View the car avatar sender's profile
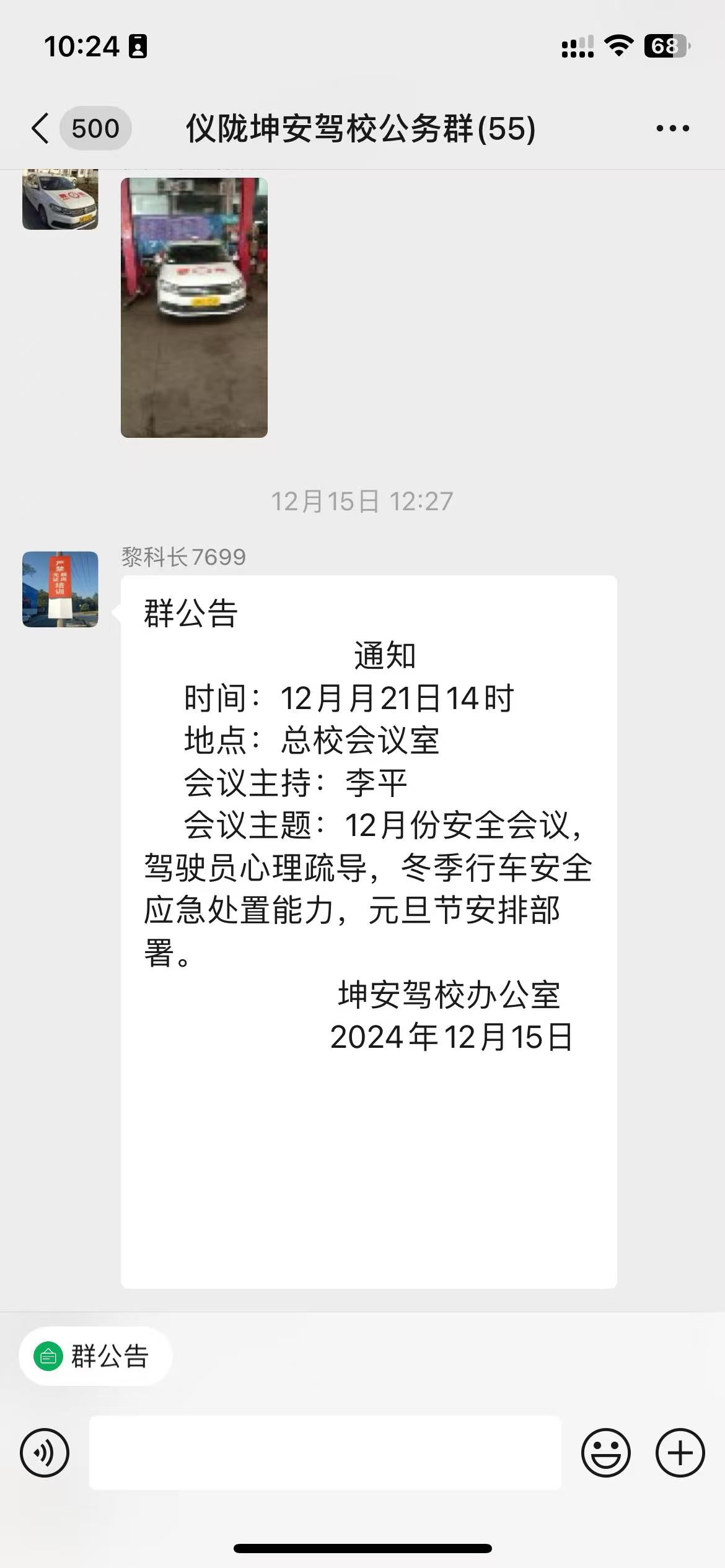Viewport: 725px width, 1568px height. click(60, 199)
